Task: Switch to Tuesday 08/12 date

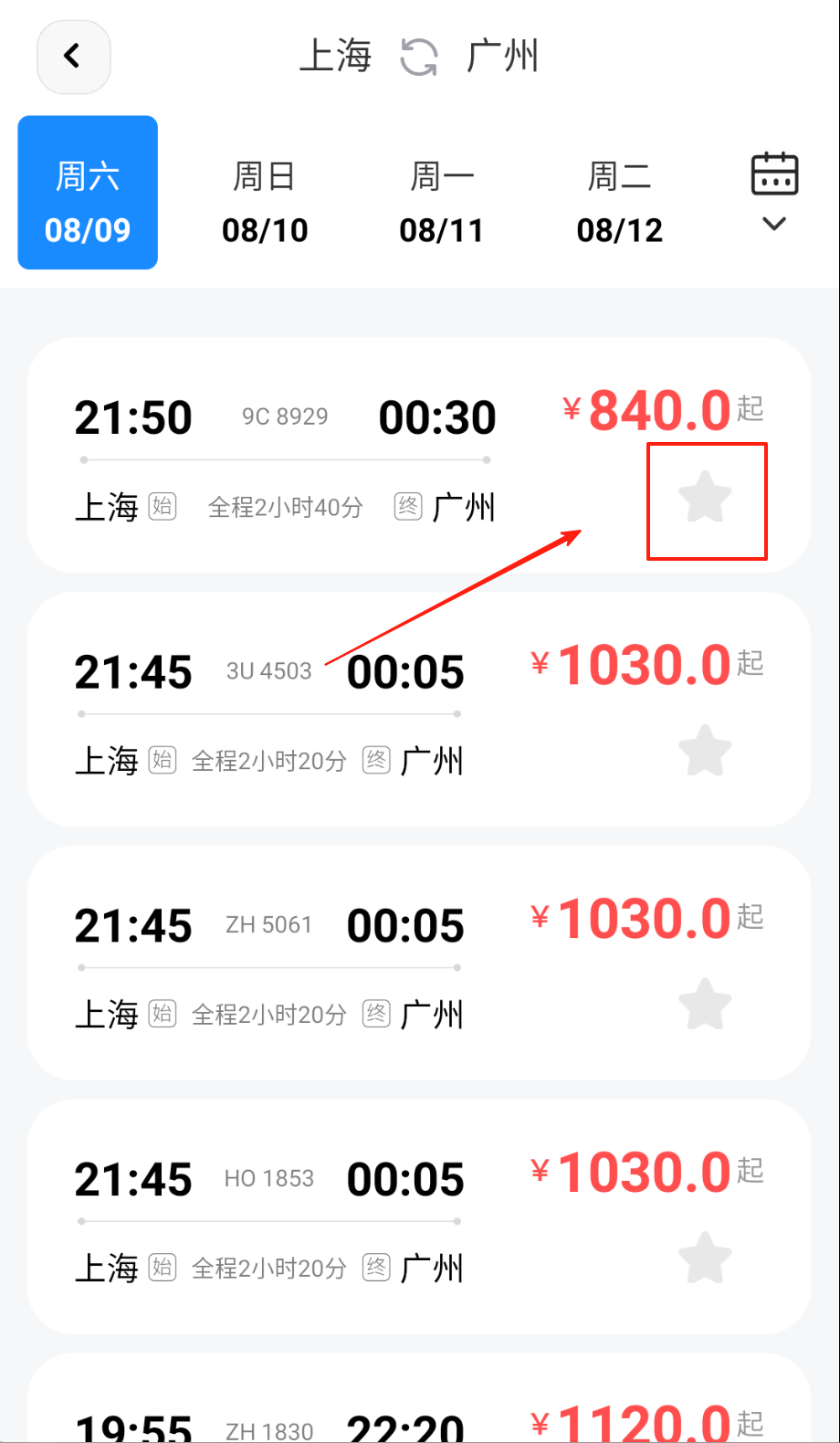Action: [619, 201]
